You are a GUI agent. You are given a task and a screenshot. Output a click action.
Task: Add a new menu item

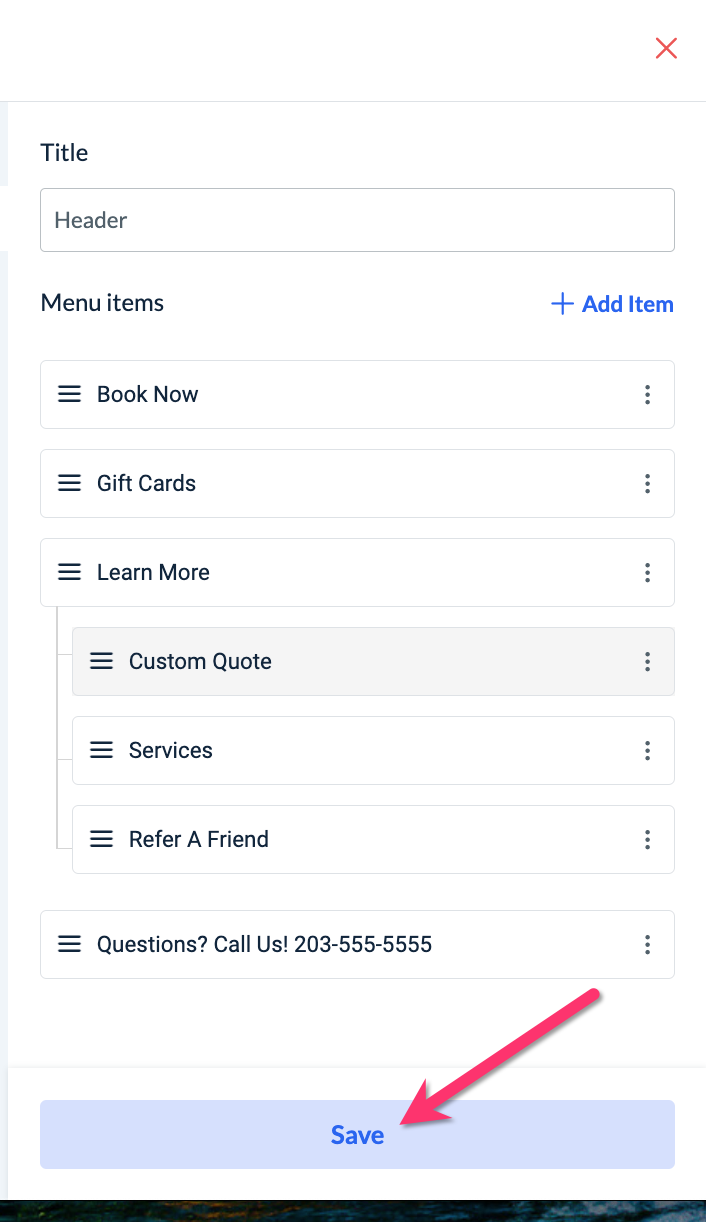click(x=612, y=304)
